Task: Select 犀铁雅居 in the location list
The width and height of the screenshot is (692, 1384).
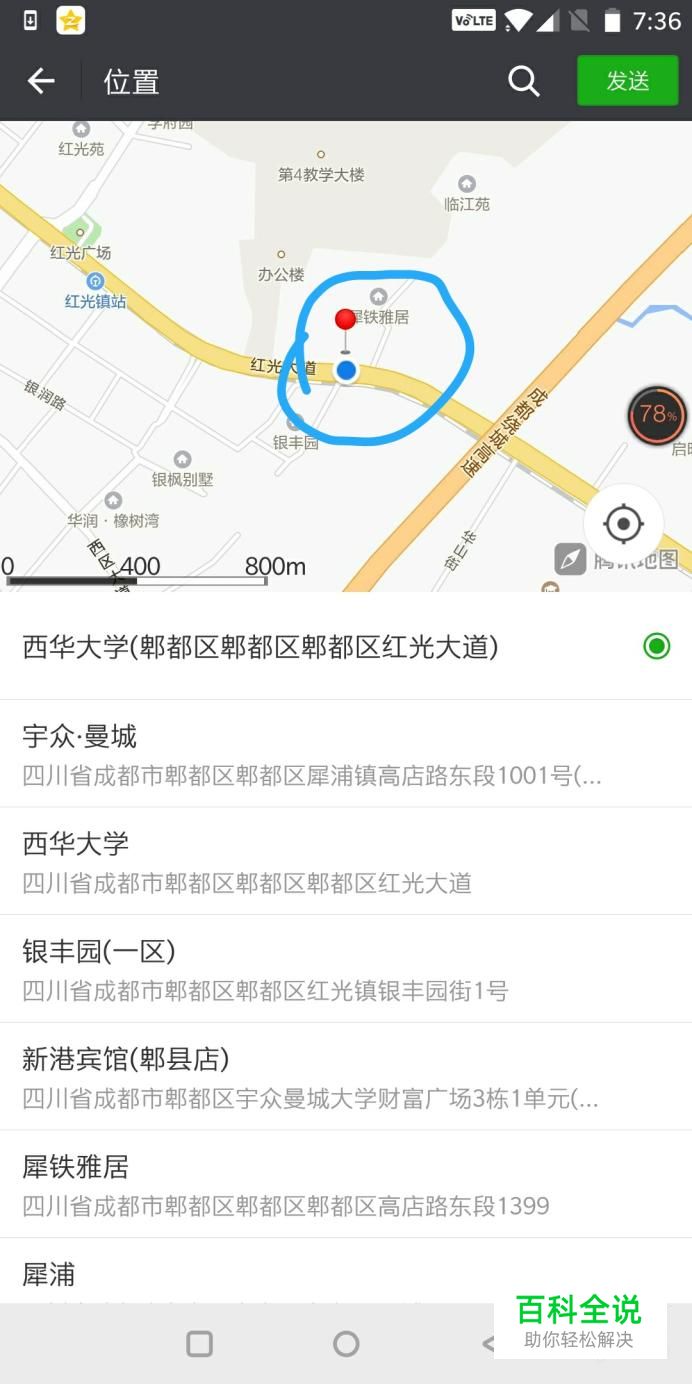Action: (x=346, y=1184)
